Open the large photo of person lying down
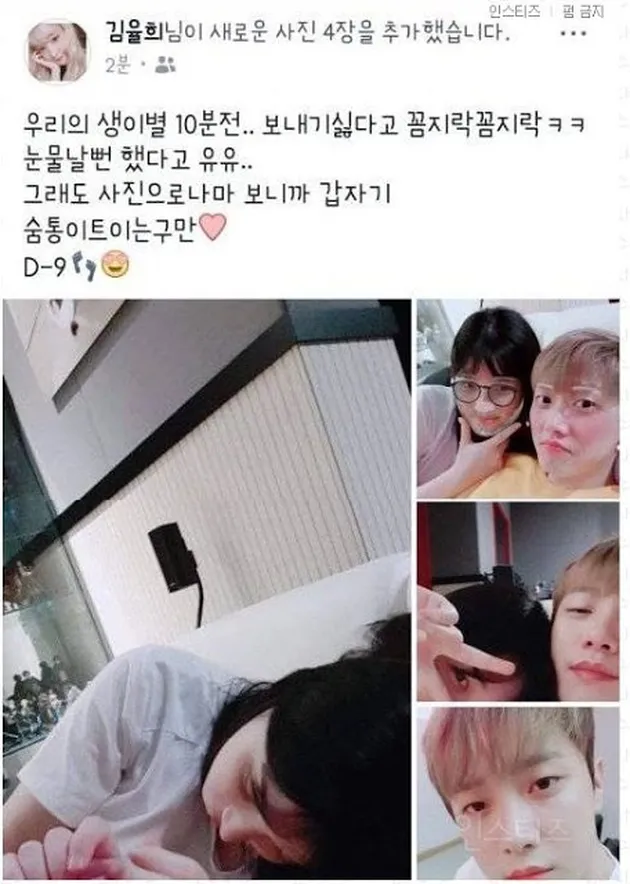 coord(207,589)
